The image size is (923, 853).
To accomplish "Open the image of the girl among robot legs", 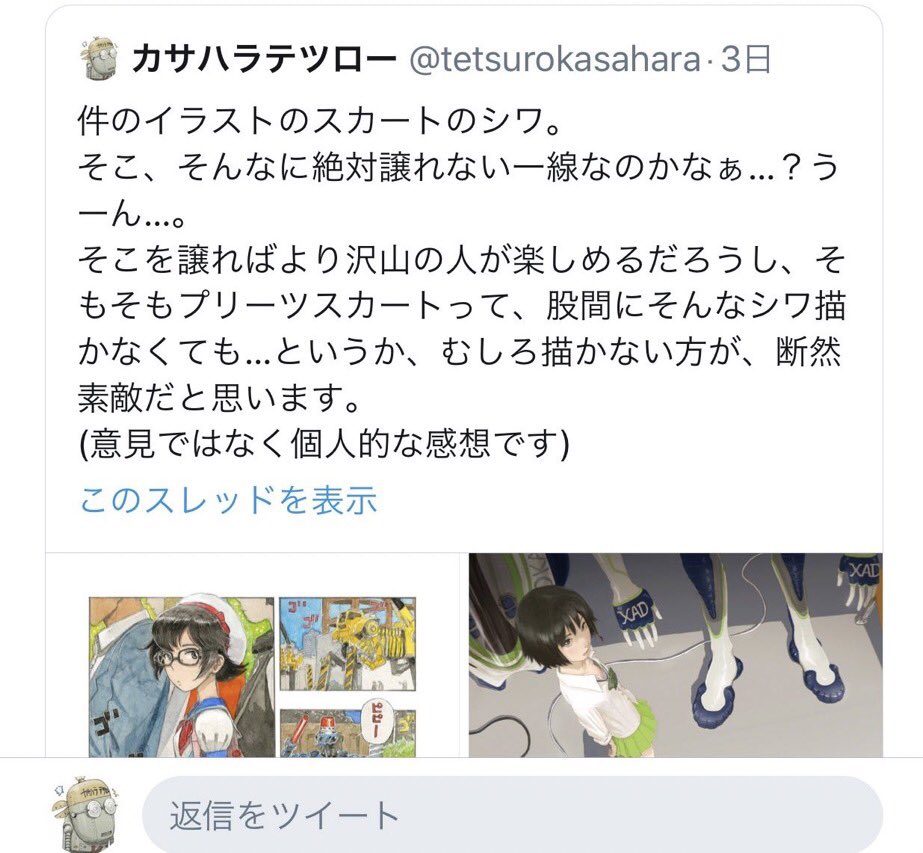I will [x=676, y=655].
